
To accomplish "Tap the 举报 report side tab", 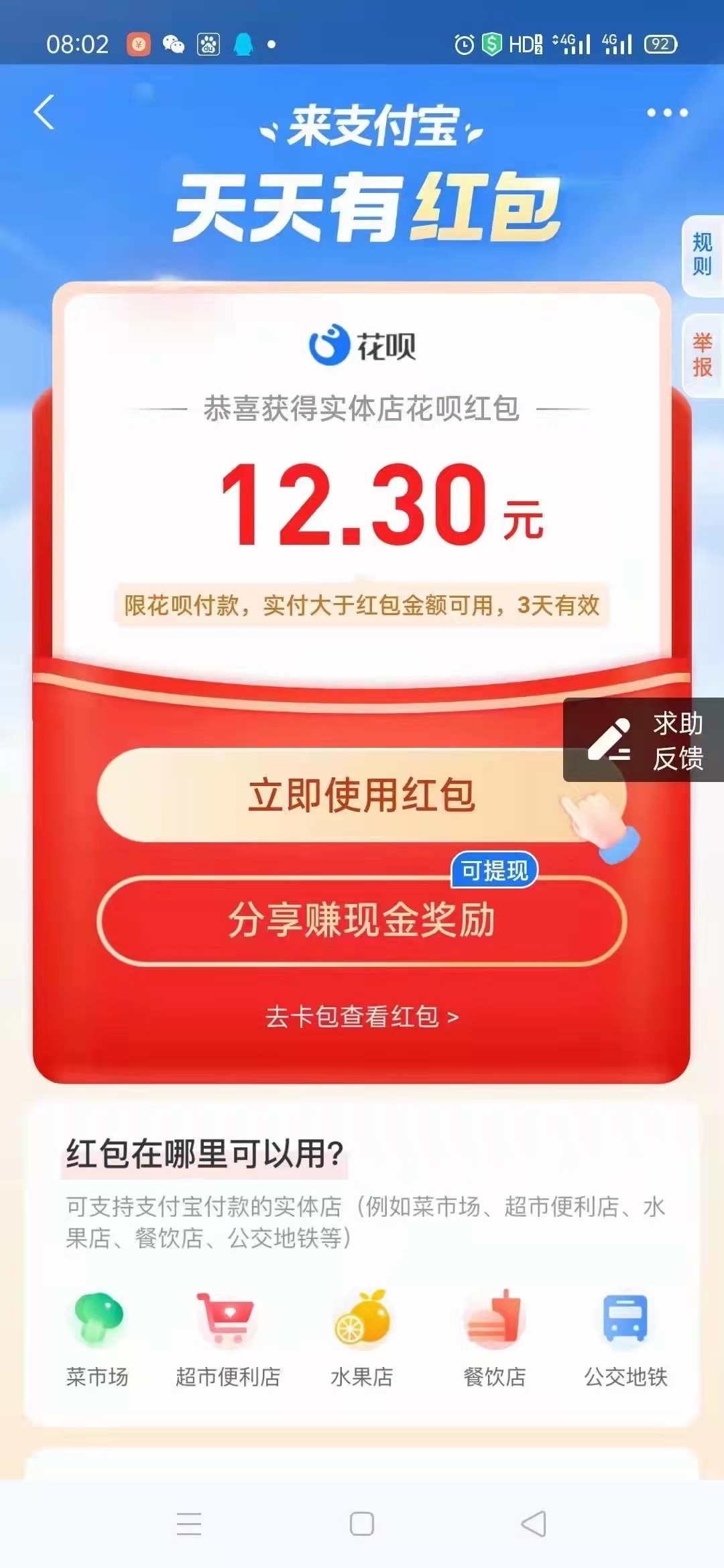I will 702,356.
